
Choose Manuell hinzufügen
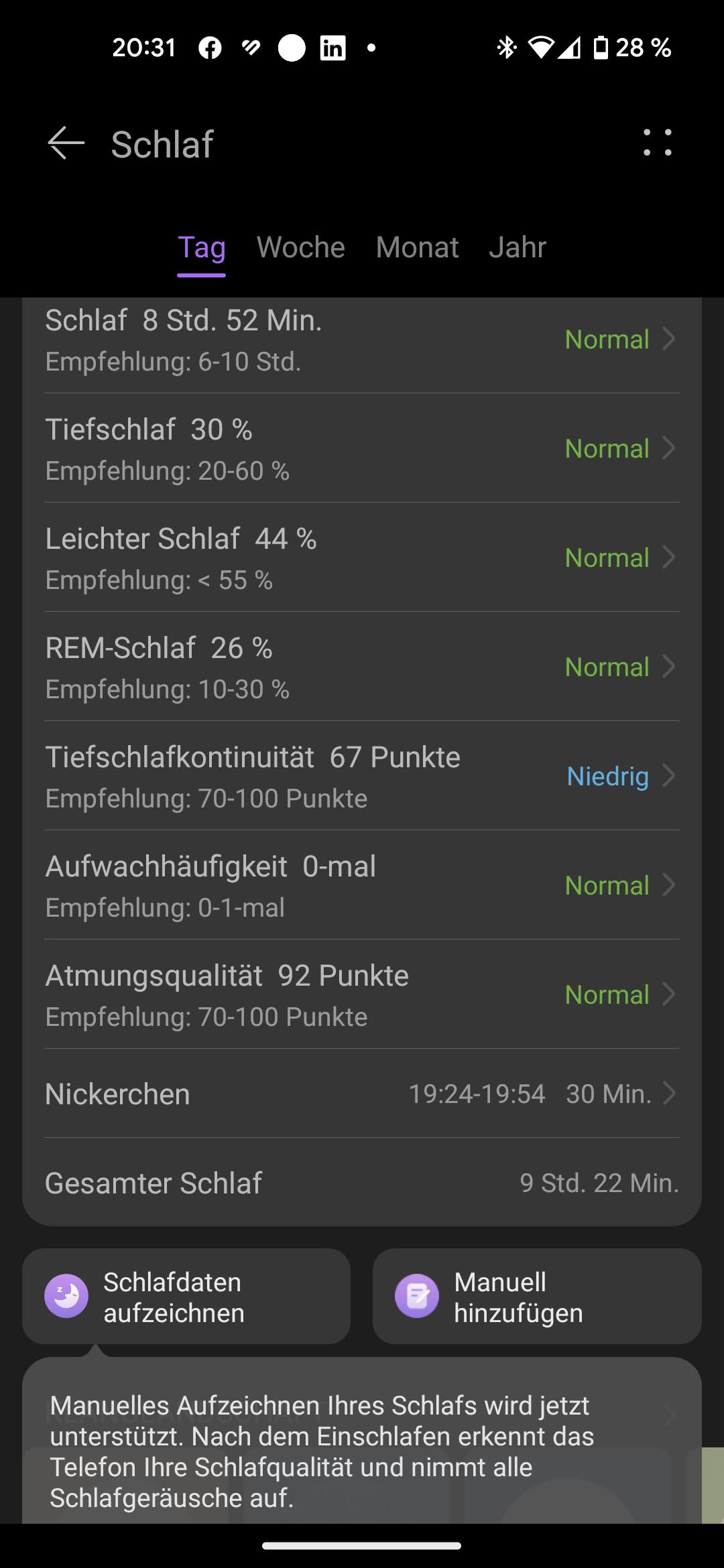point(536,1297)
